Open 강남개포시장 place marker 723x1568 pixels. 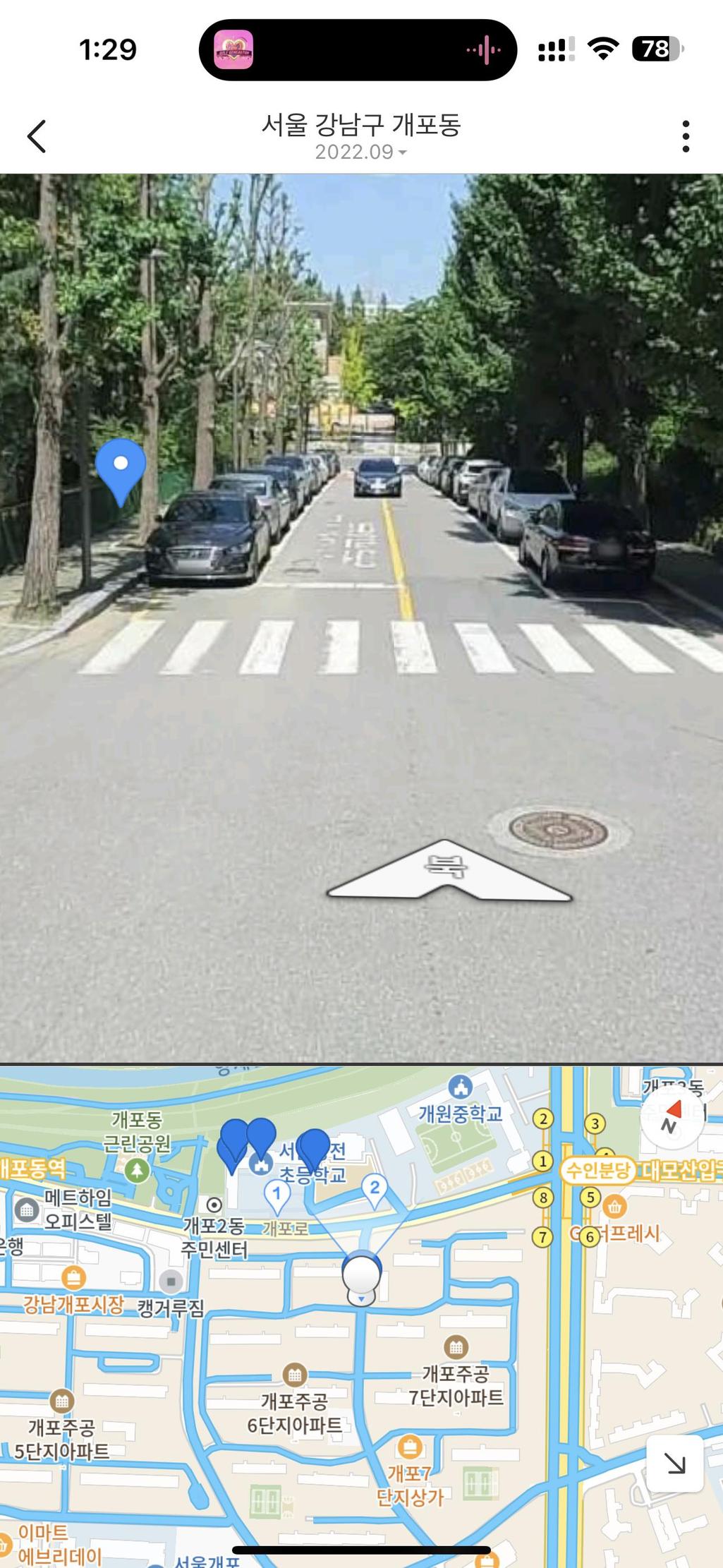[x=73, y=1277]
